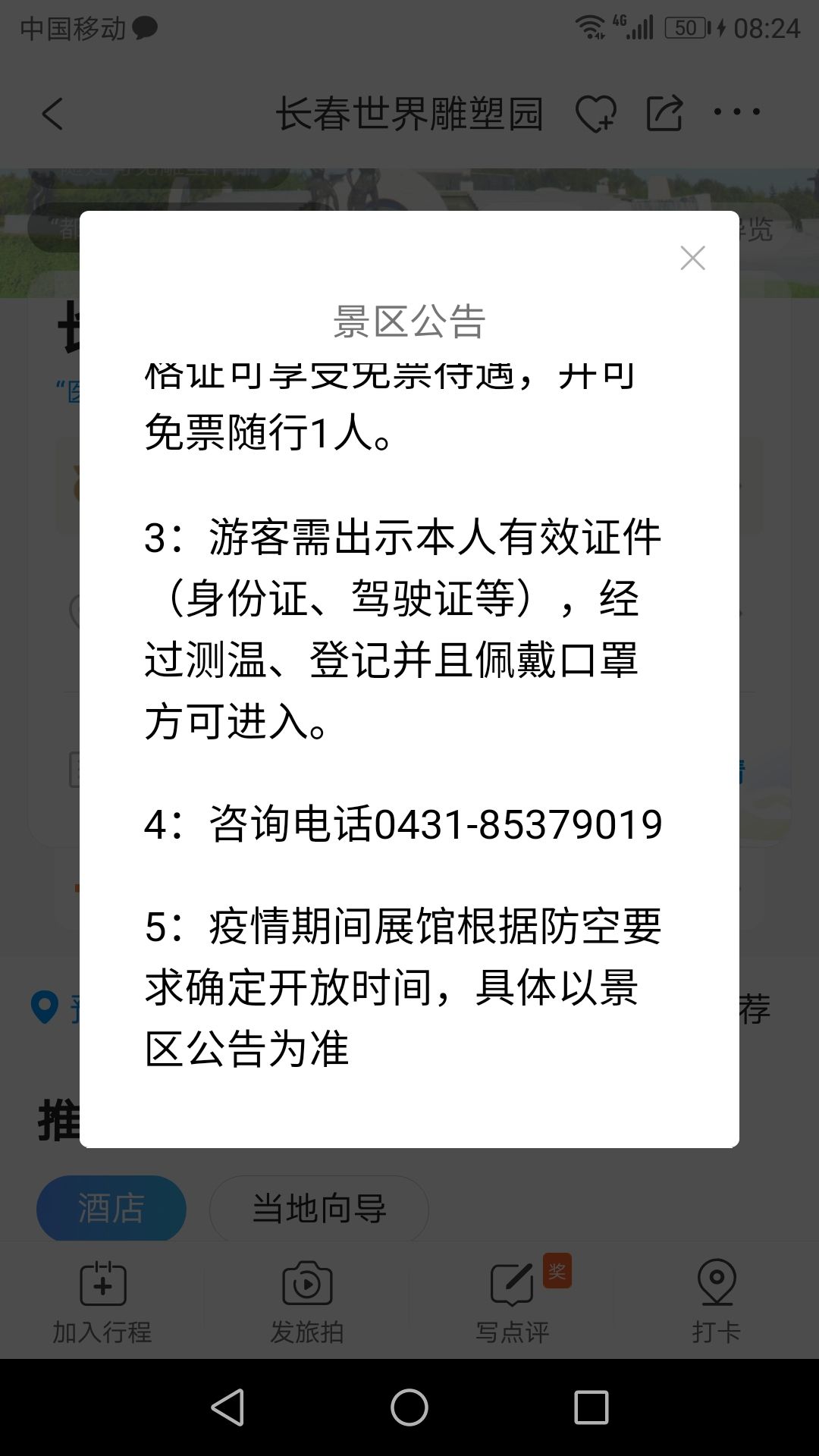The image size is (819, 1456).
Task: Go back from 长春世界雕塑园 page
Action: (x=52, y=115)
